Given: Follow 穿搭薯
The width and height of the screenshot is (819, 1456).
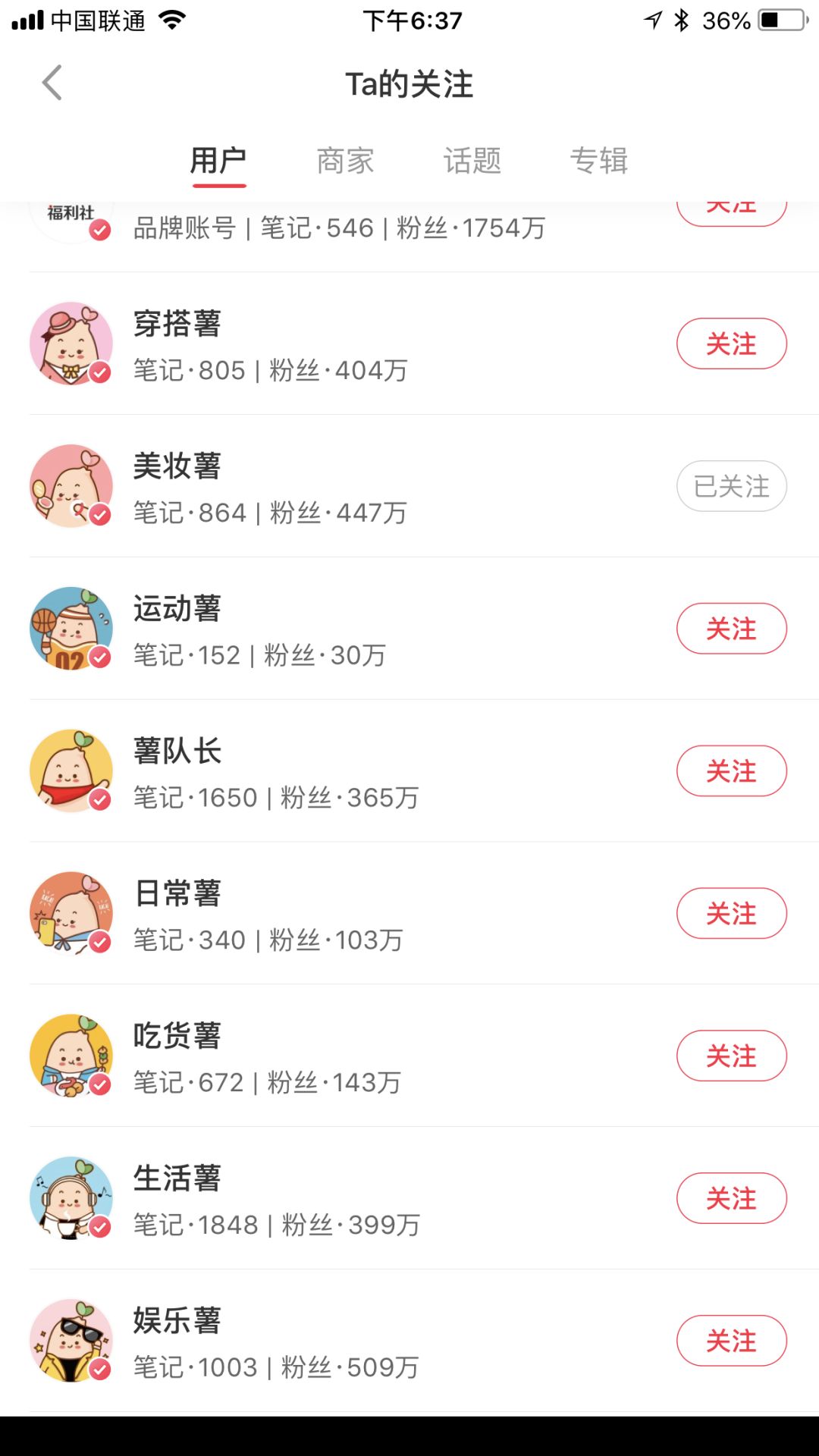Looking at the screenshot, I should pos(730,343).
